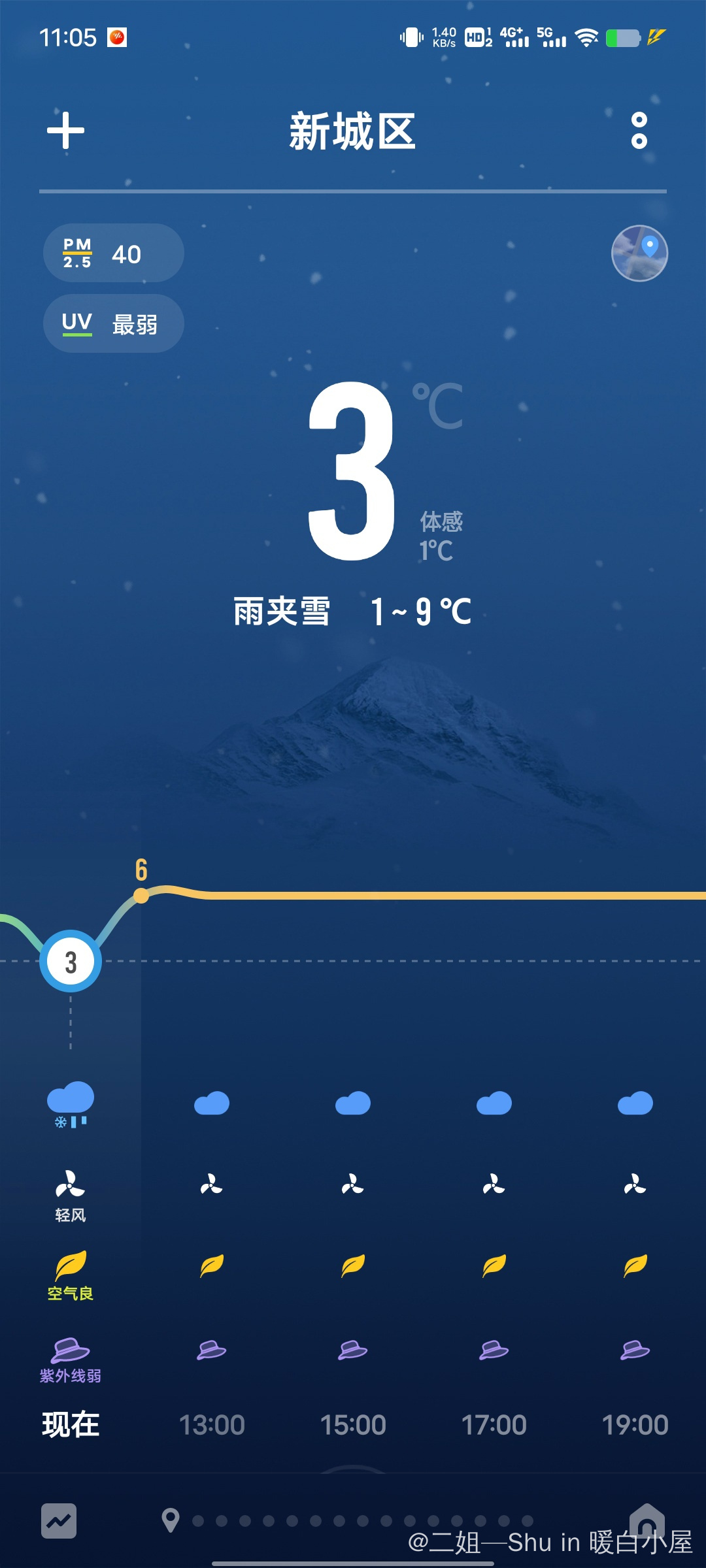Add a new city with the plus icon

(65, 131)
